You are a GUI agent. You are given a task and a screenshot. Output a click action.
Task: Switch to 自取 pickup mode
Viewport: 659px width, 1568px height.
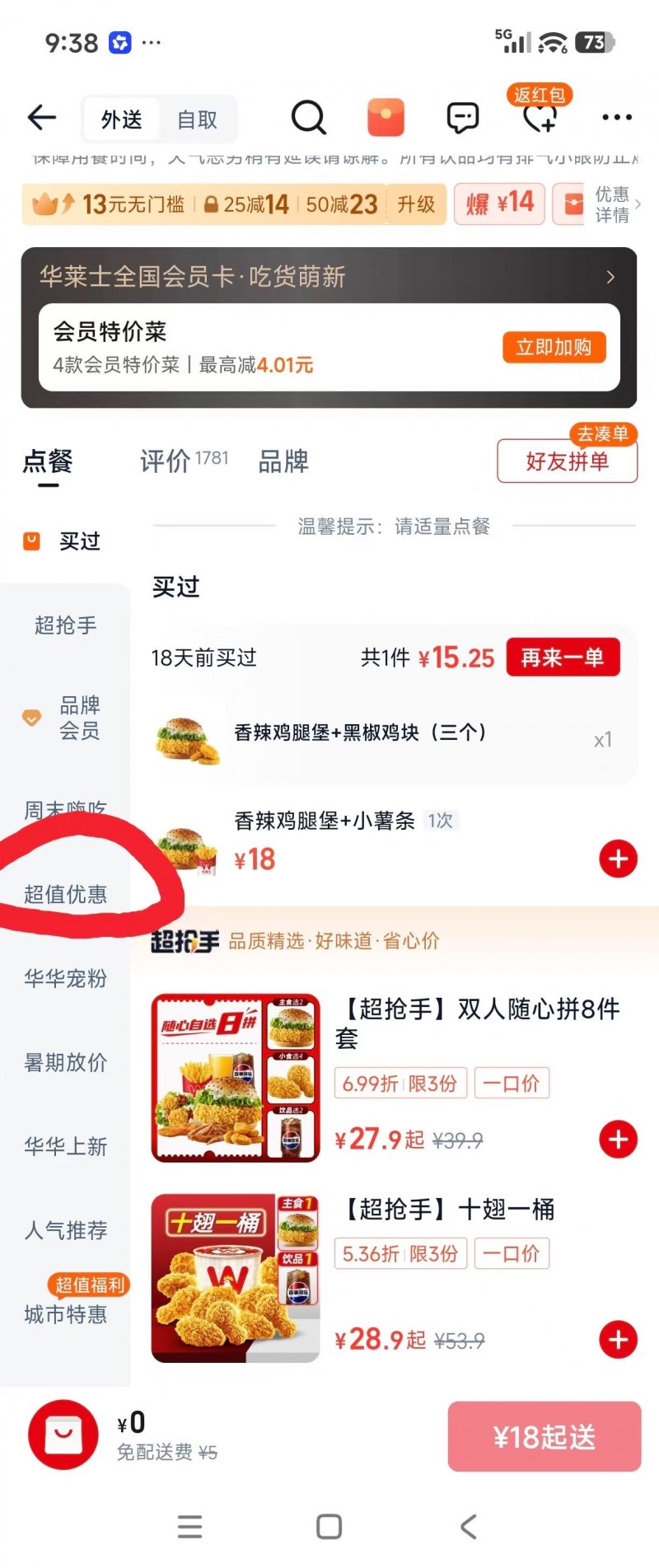click(x=197, y=119)
